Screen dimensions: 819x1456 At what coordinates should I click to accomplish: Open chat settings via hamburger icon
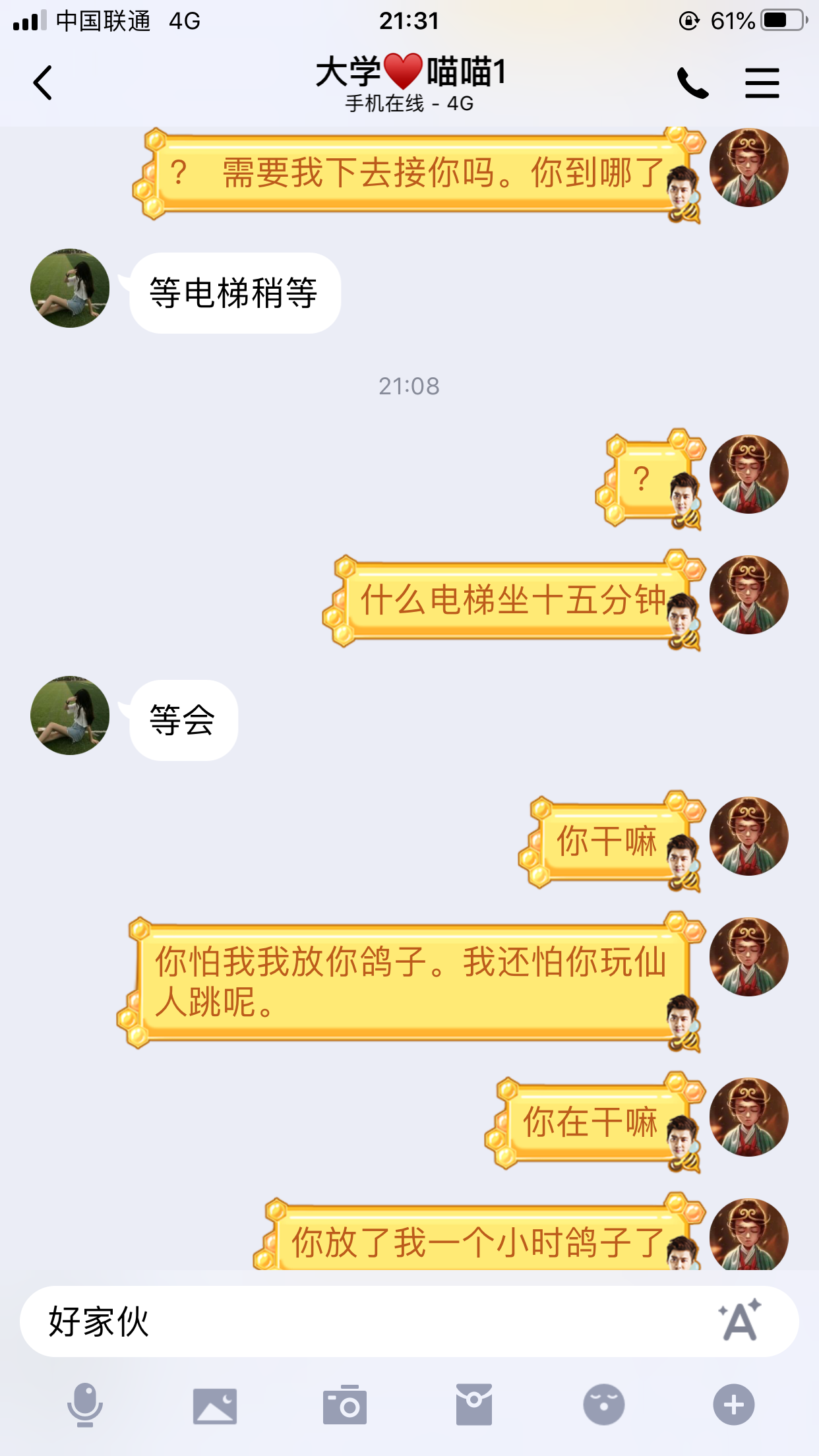pos(762,82)
